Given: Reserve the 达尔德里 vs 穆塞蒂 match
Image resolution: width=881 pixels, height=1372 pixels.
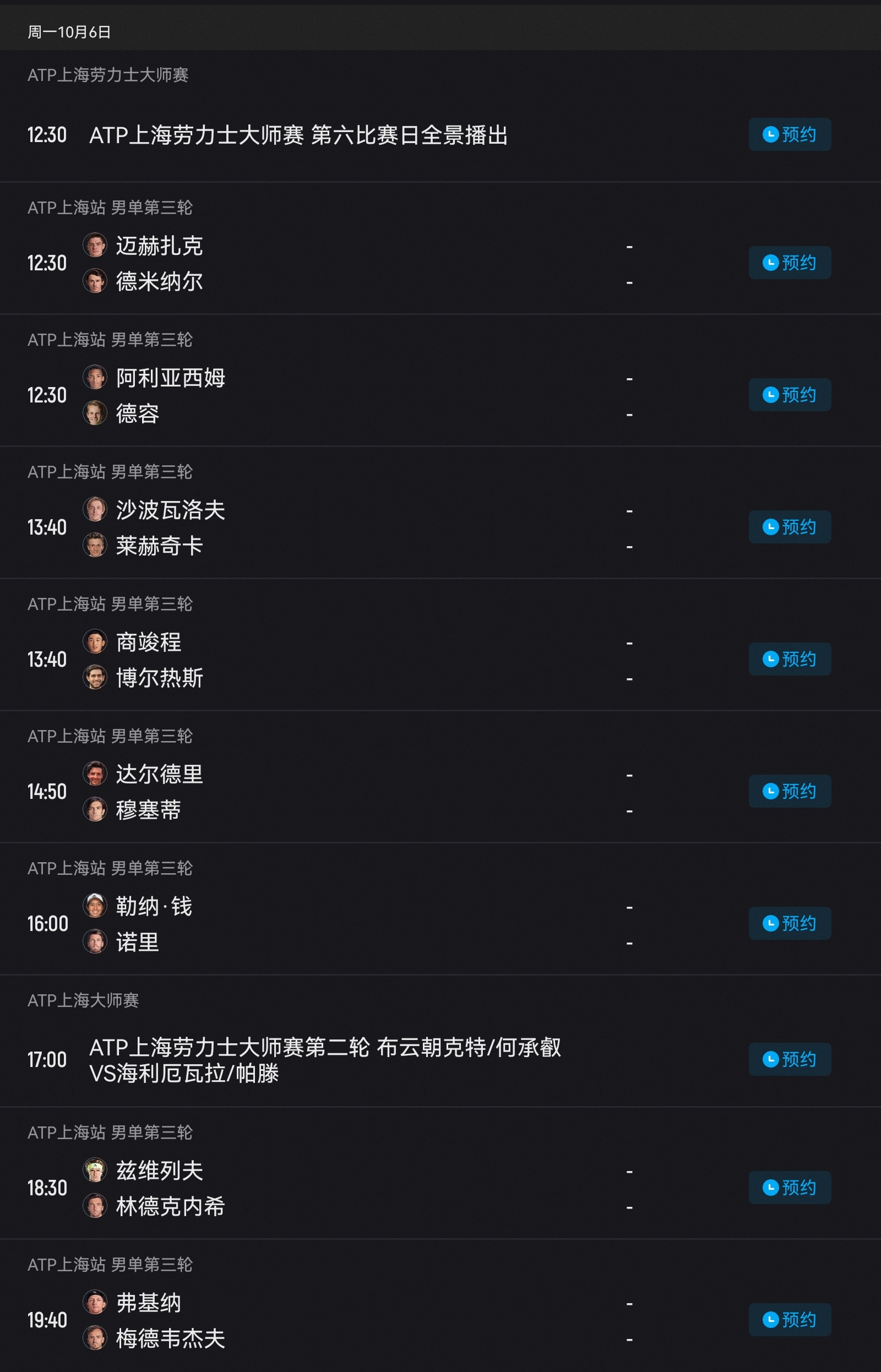Looking at the screenshot, I should [789, 792].
